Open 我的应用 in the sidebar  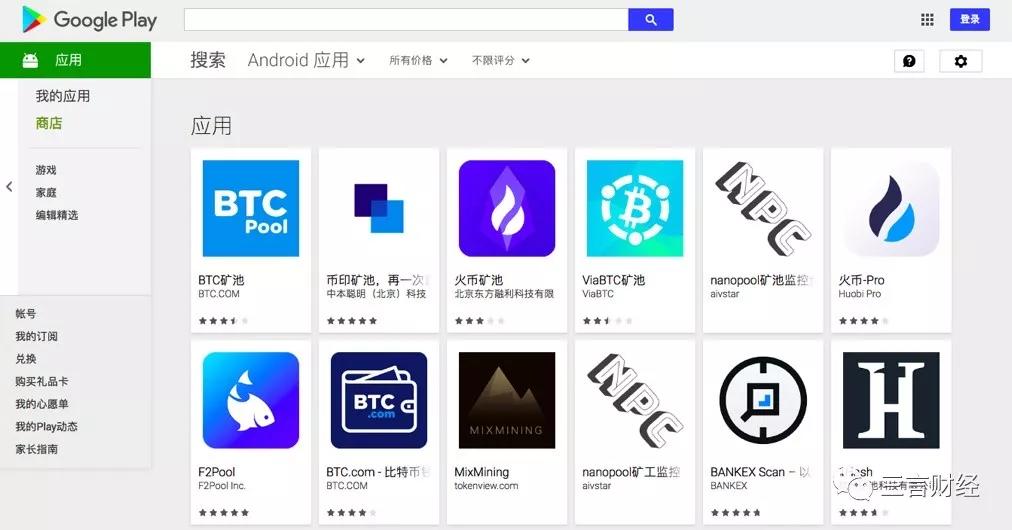pos(63,96)
